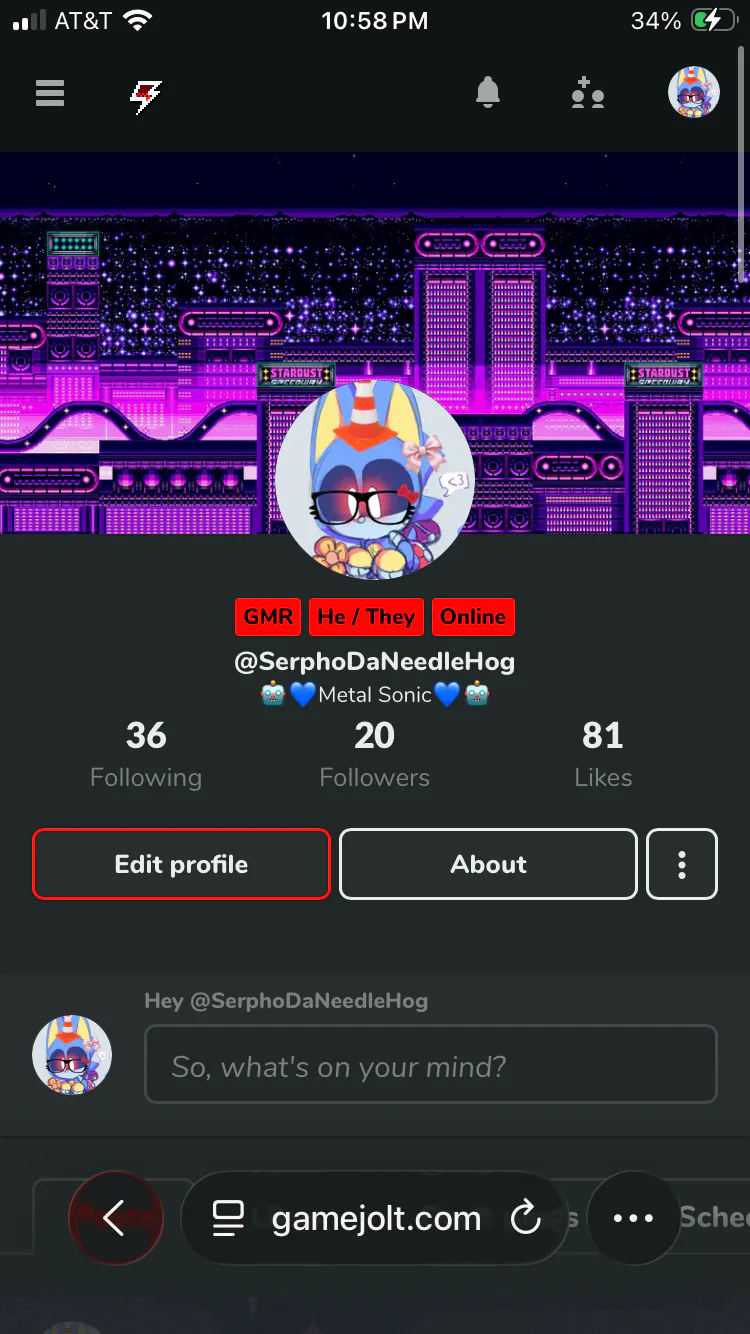Open the account avatar in top bar

(x=693, y=93)
